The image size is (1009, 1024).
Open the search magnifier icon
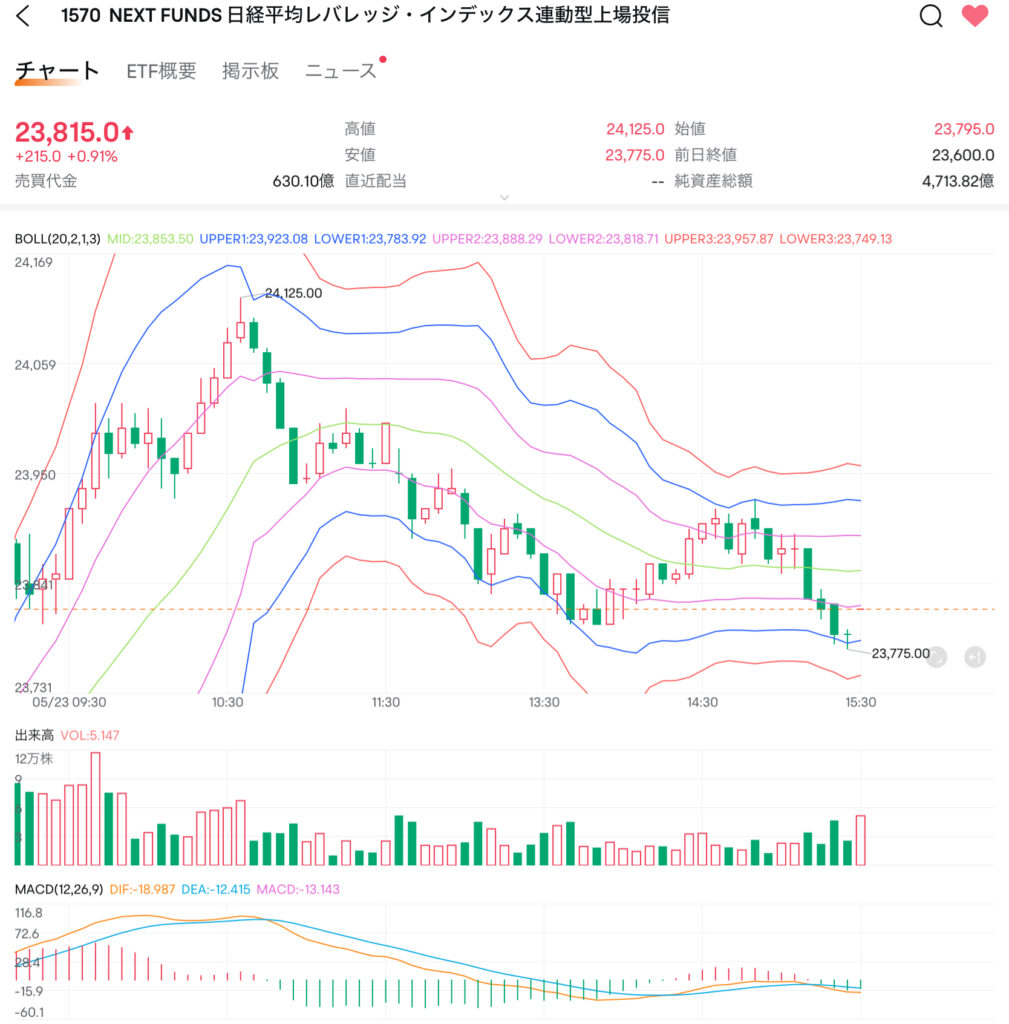[931, 16]
